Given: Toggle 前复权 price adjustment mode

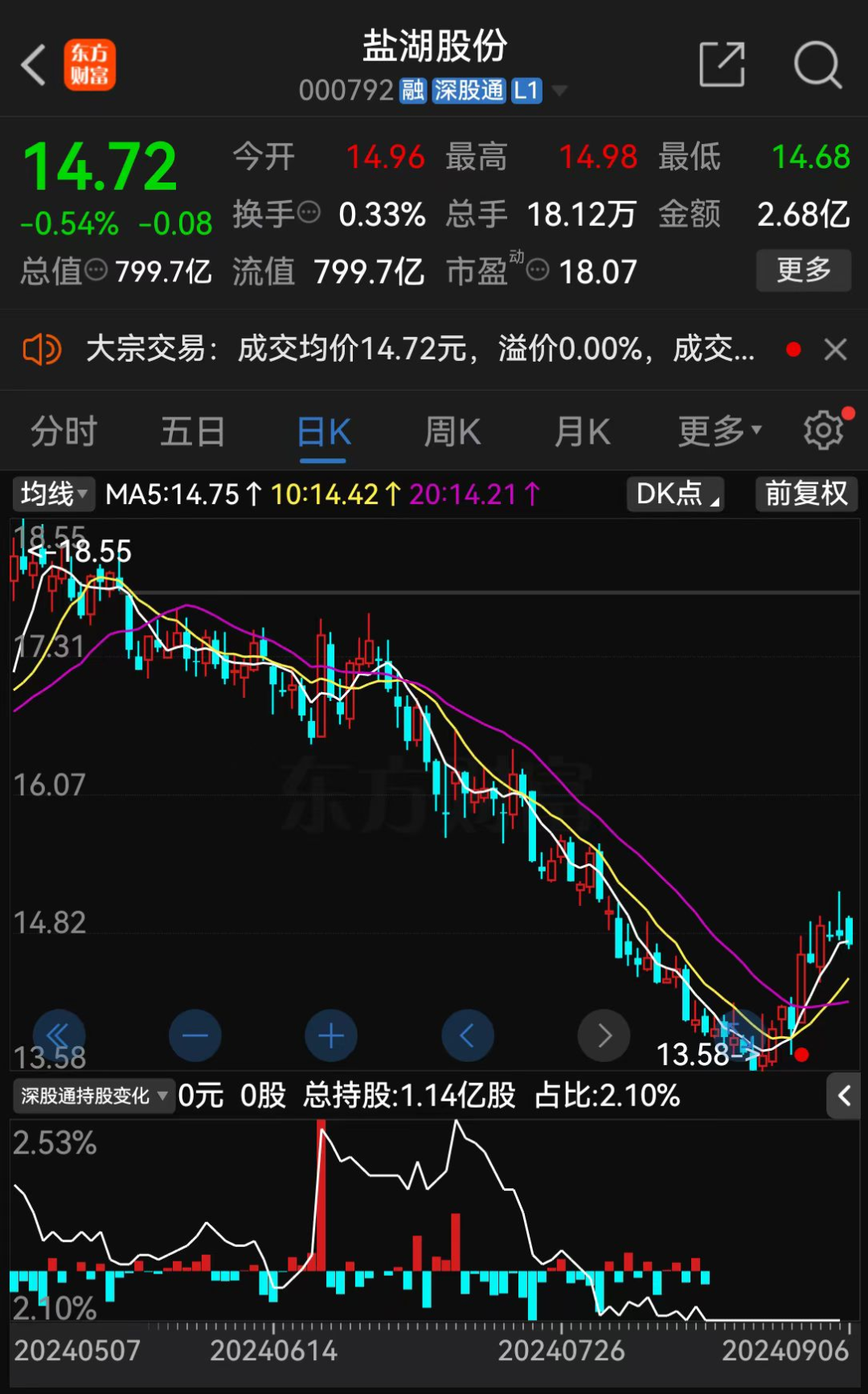Looking at the screenshot, I should click(805, 494).
